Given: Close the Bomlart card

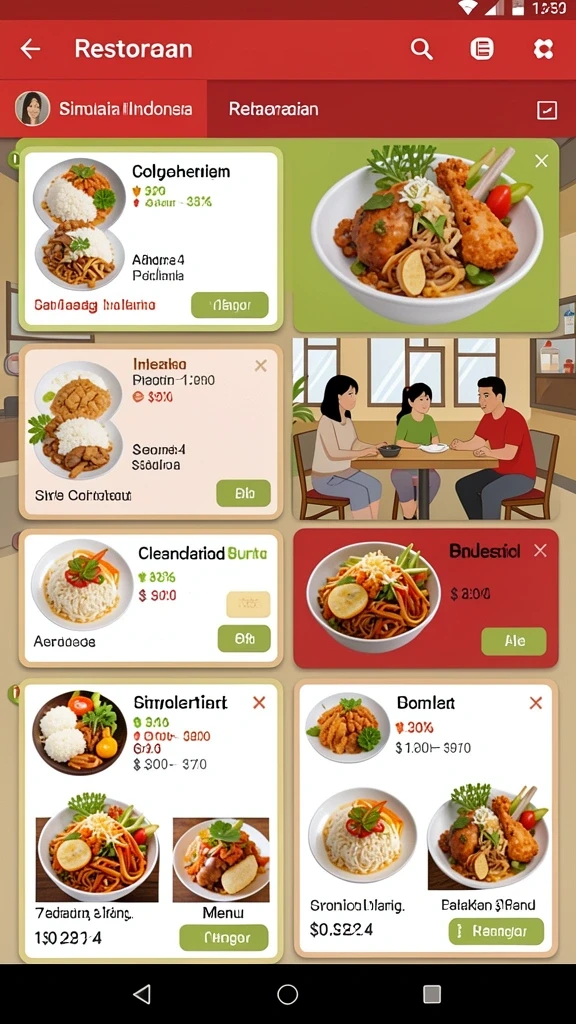Looking at the screenshot, I should (536, 703).
